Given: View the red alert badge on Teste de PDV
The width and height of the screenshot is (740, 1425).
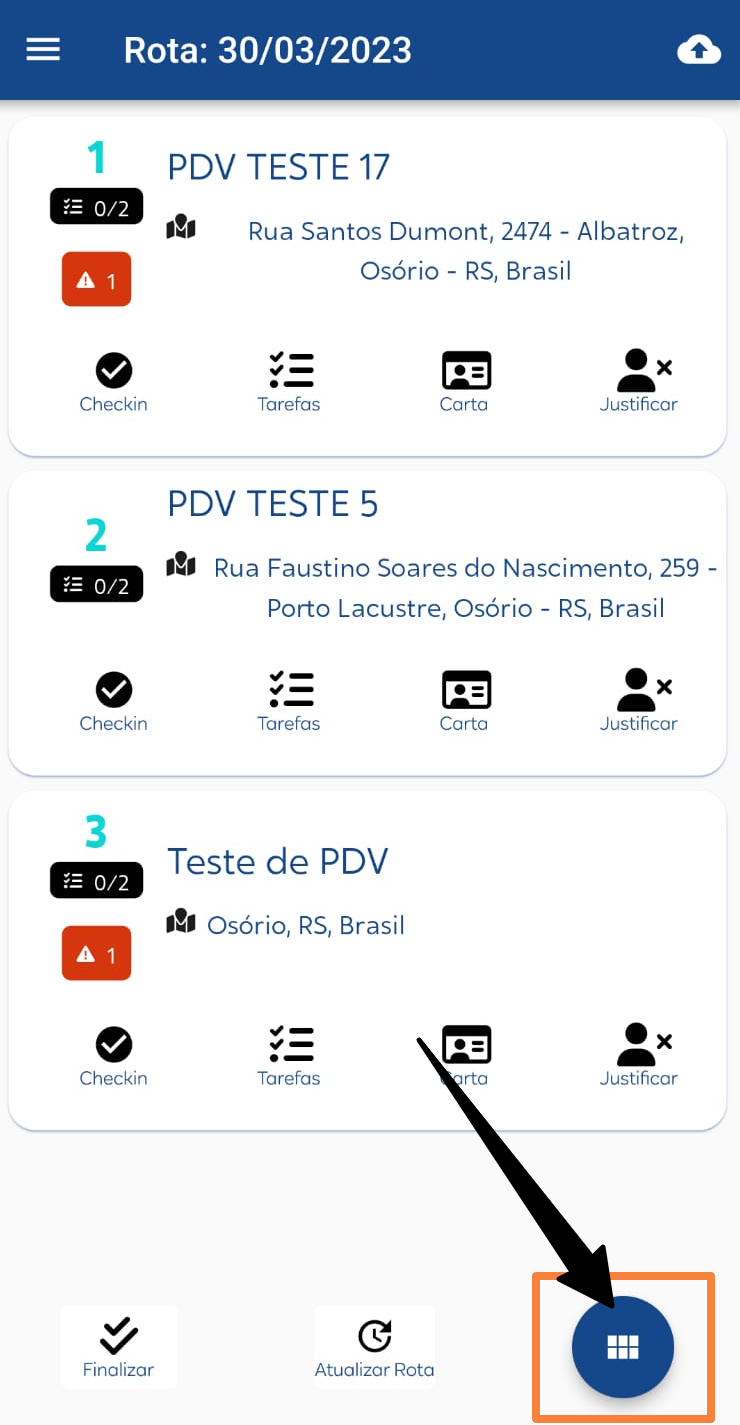Looking at the screenshot, I should [x=96, y=954].
